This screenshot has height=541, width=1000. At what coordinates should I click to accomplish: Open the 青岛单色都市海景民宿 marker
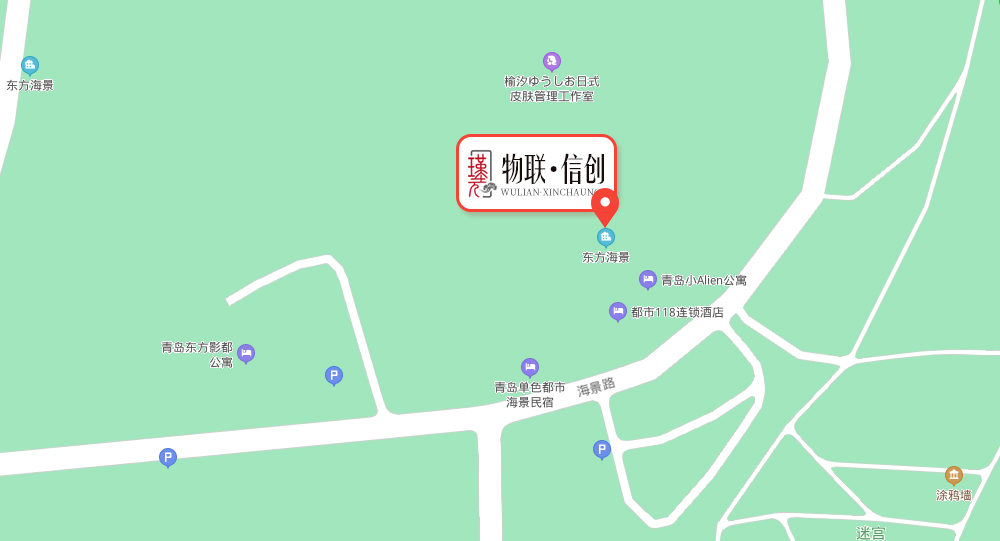[530, 368]
